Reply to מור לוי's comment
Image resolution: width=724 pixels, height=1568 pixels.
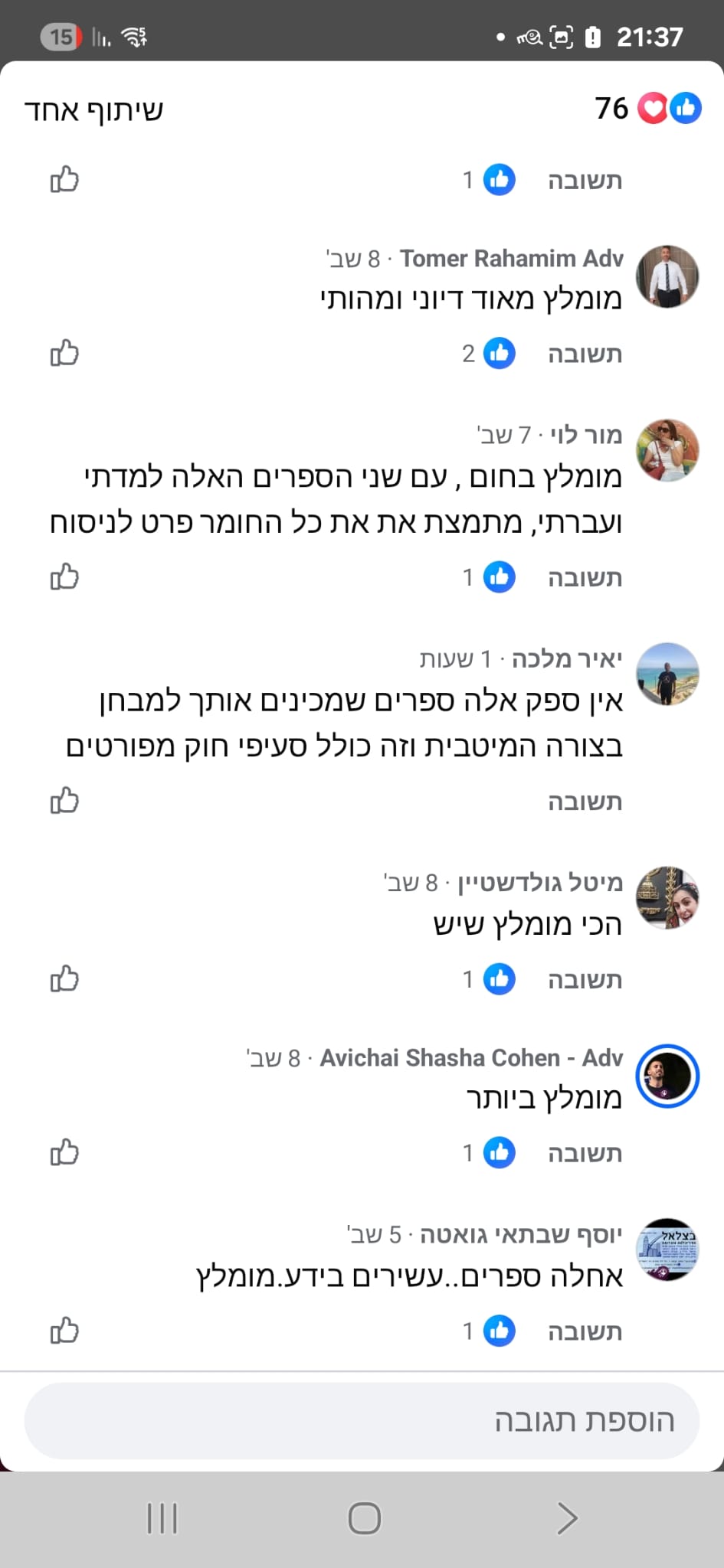[x=585, y=578]
